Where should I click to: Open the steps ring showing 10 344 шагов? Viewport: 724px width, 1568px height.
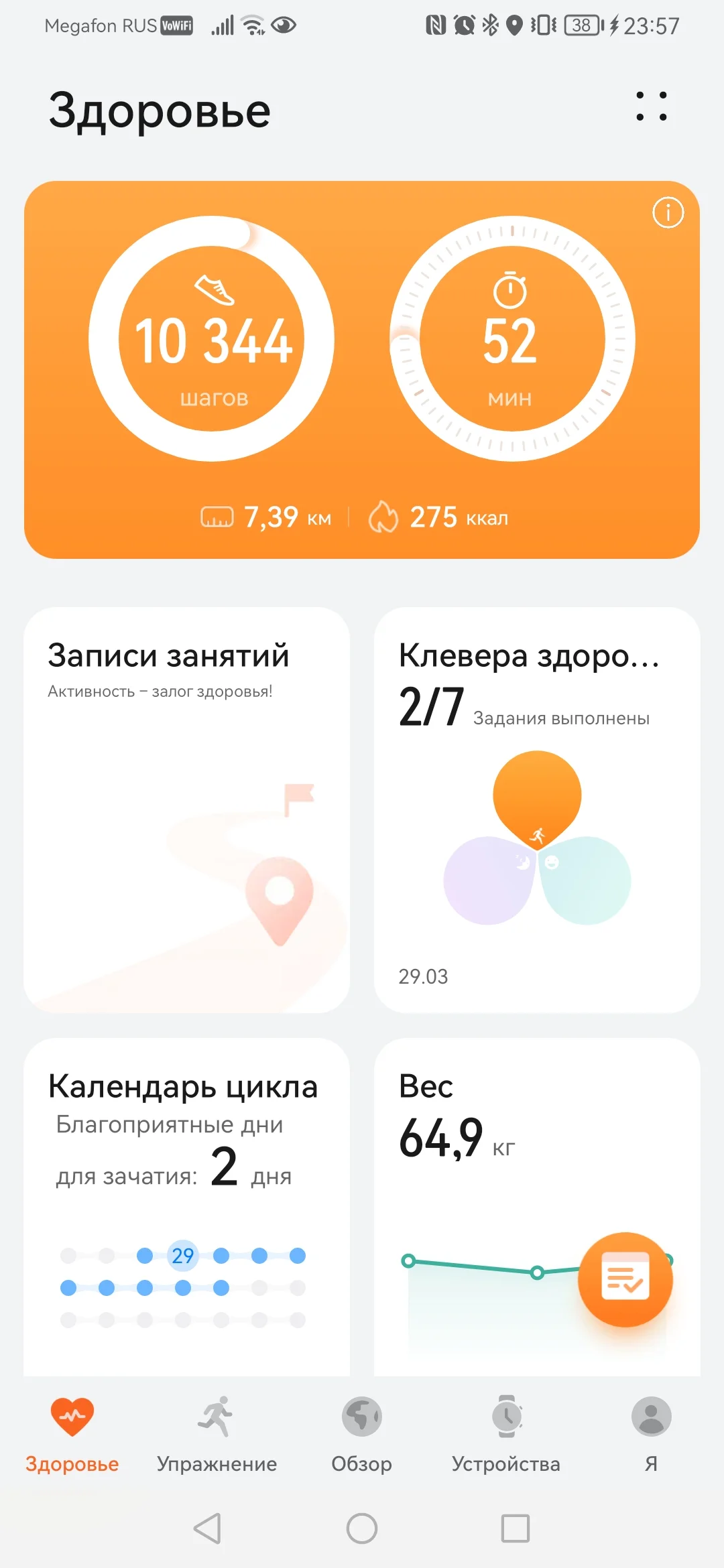(212, 339)
